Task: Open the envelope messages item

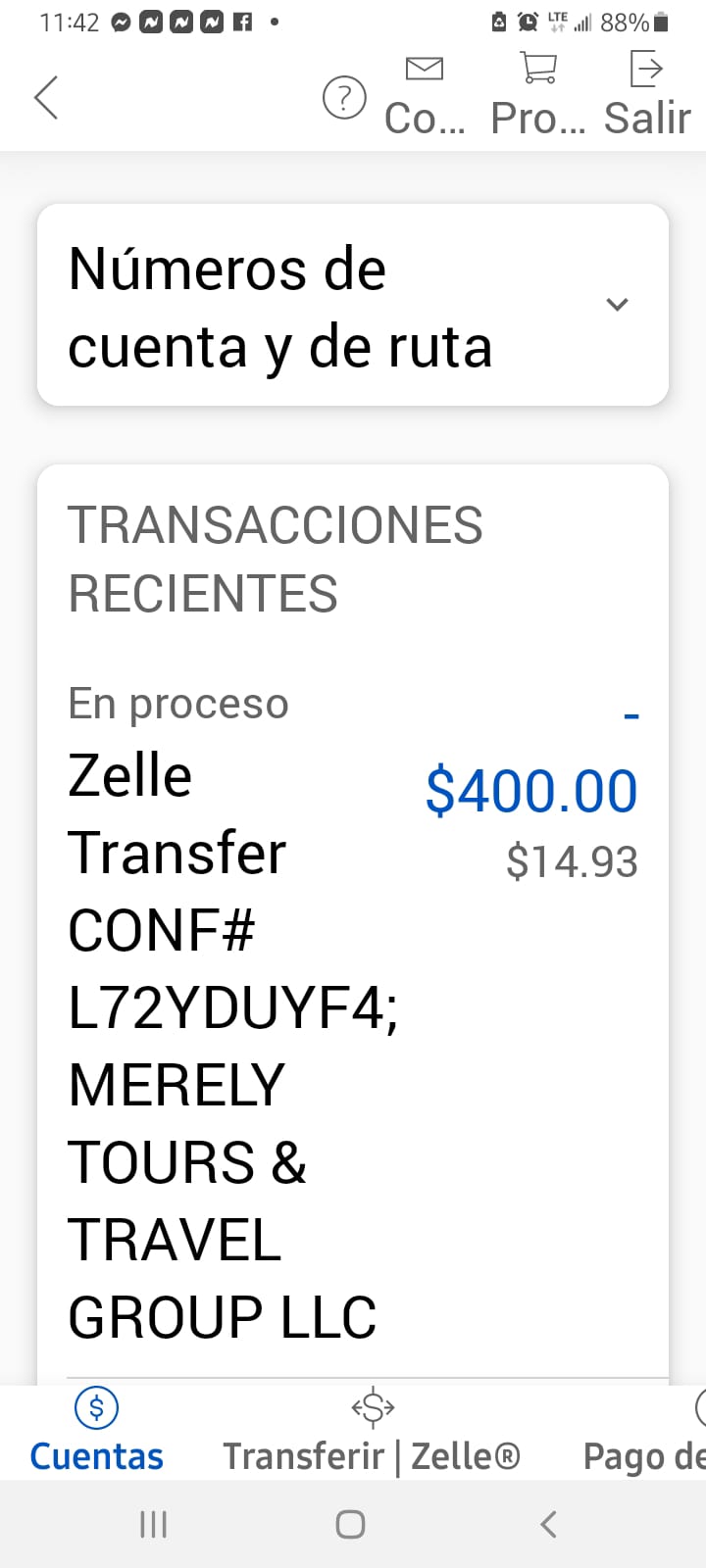Action: [x=425, y=96]
